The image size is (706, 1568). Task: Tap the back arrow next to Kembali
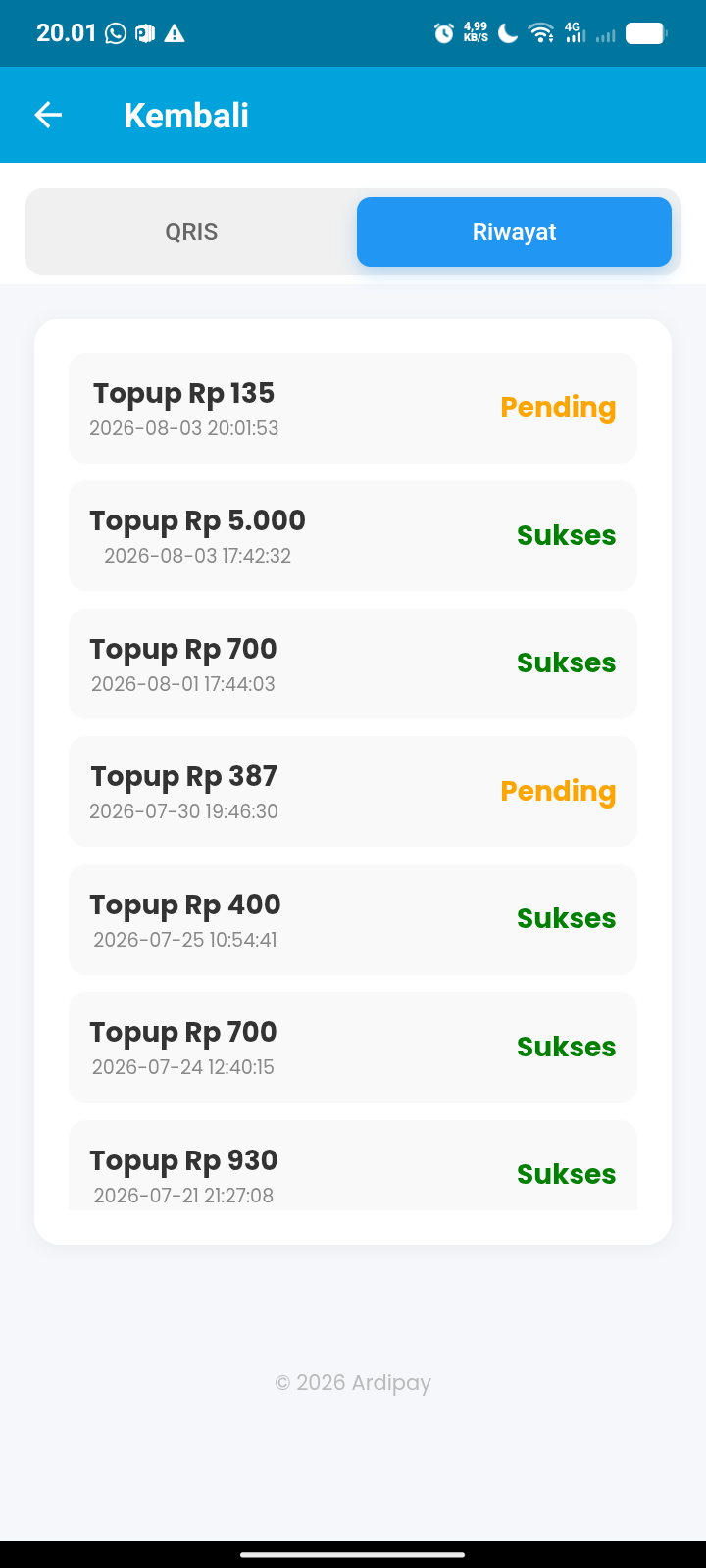coord(48,115)
